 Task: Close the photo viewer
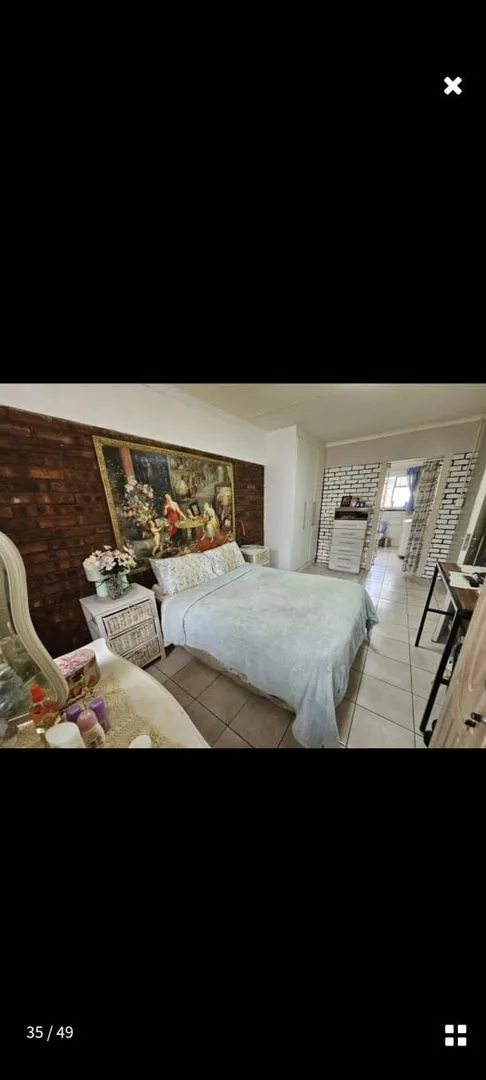click(452, 85)
